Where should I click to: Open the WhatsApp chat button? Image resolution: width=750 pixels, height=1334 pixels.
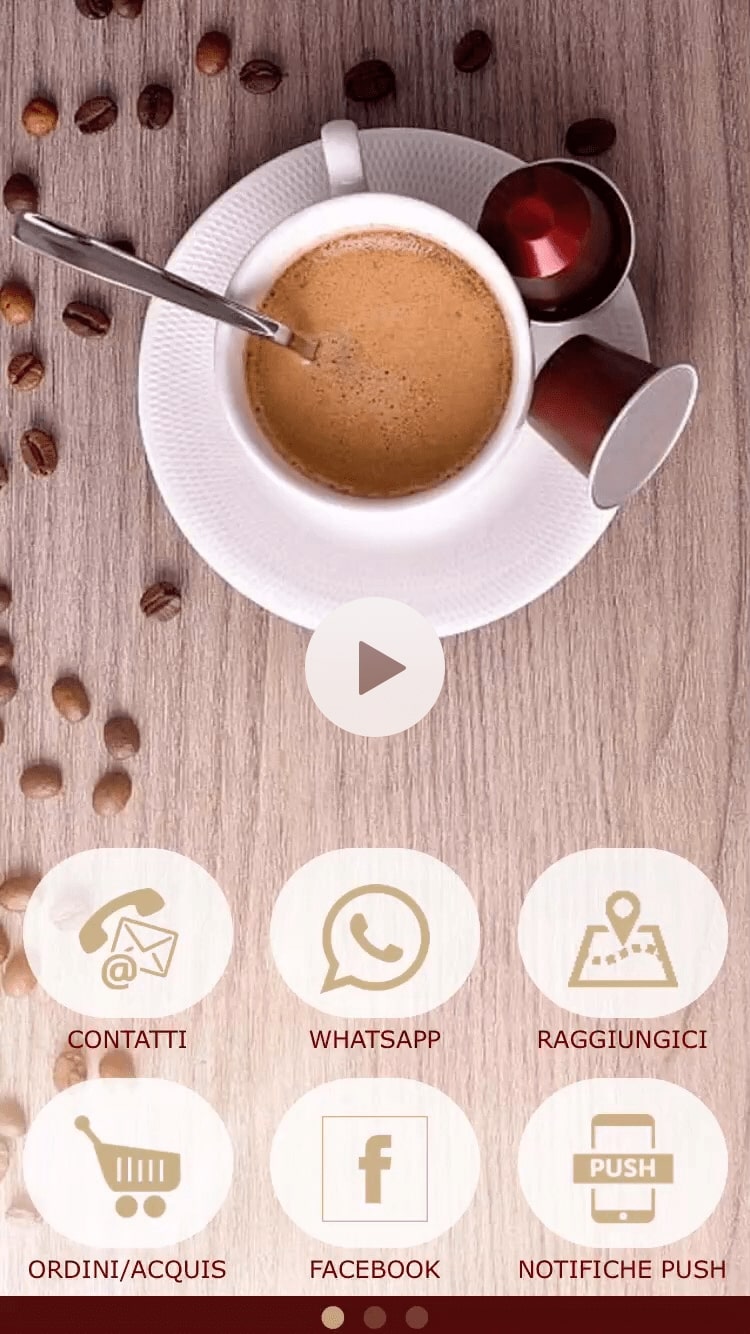tap(375, 934)
